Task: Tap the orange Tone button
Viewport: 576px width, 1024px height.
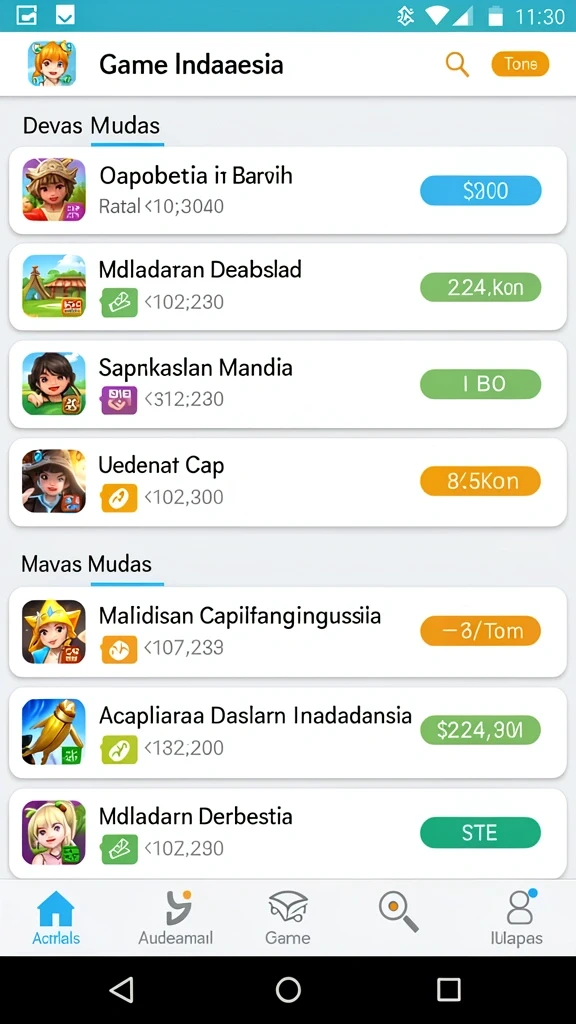Action: 520,64
